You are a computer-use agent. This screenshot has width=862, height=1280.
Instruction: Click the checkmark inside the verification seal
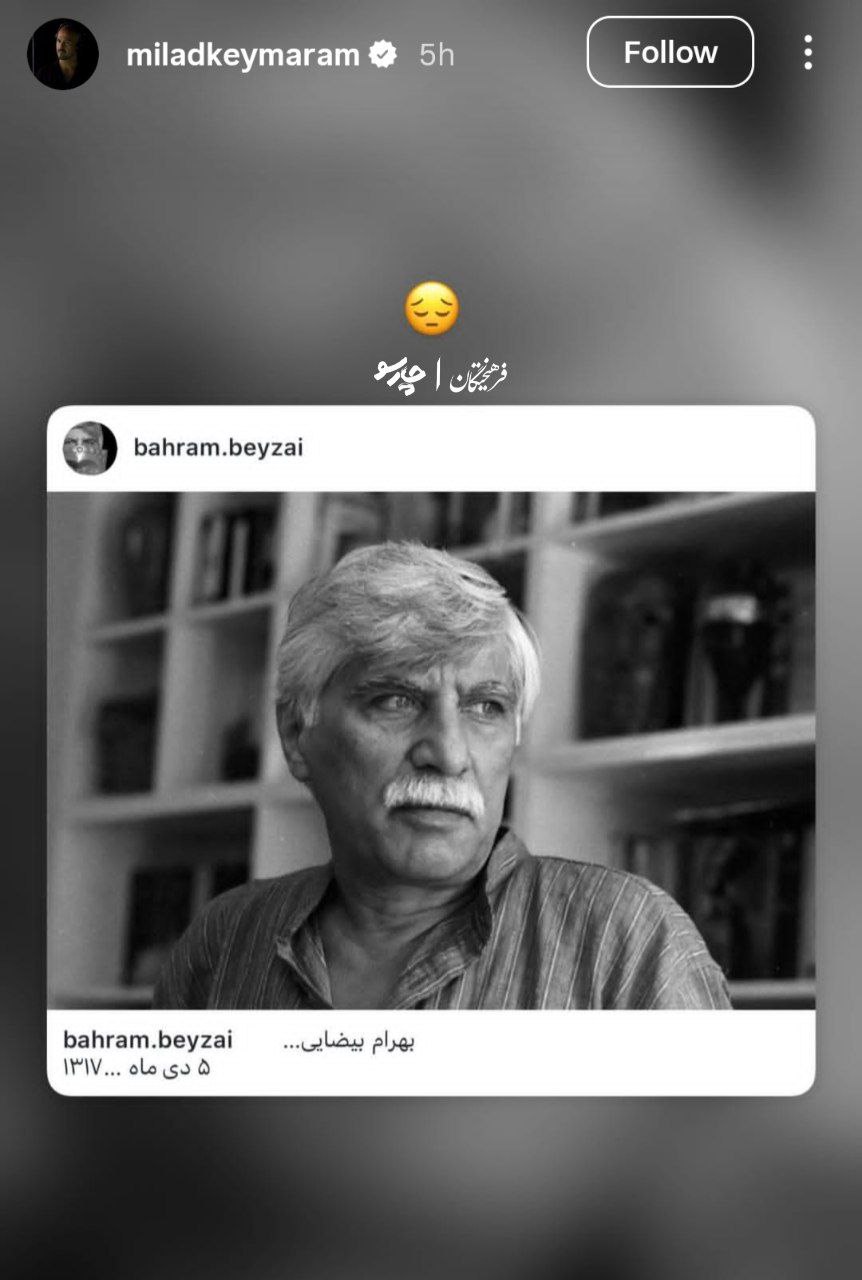pyautogui.click(x=383, y=53)
